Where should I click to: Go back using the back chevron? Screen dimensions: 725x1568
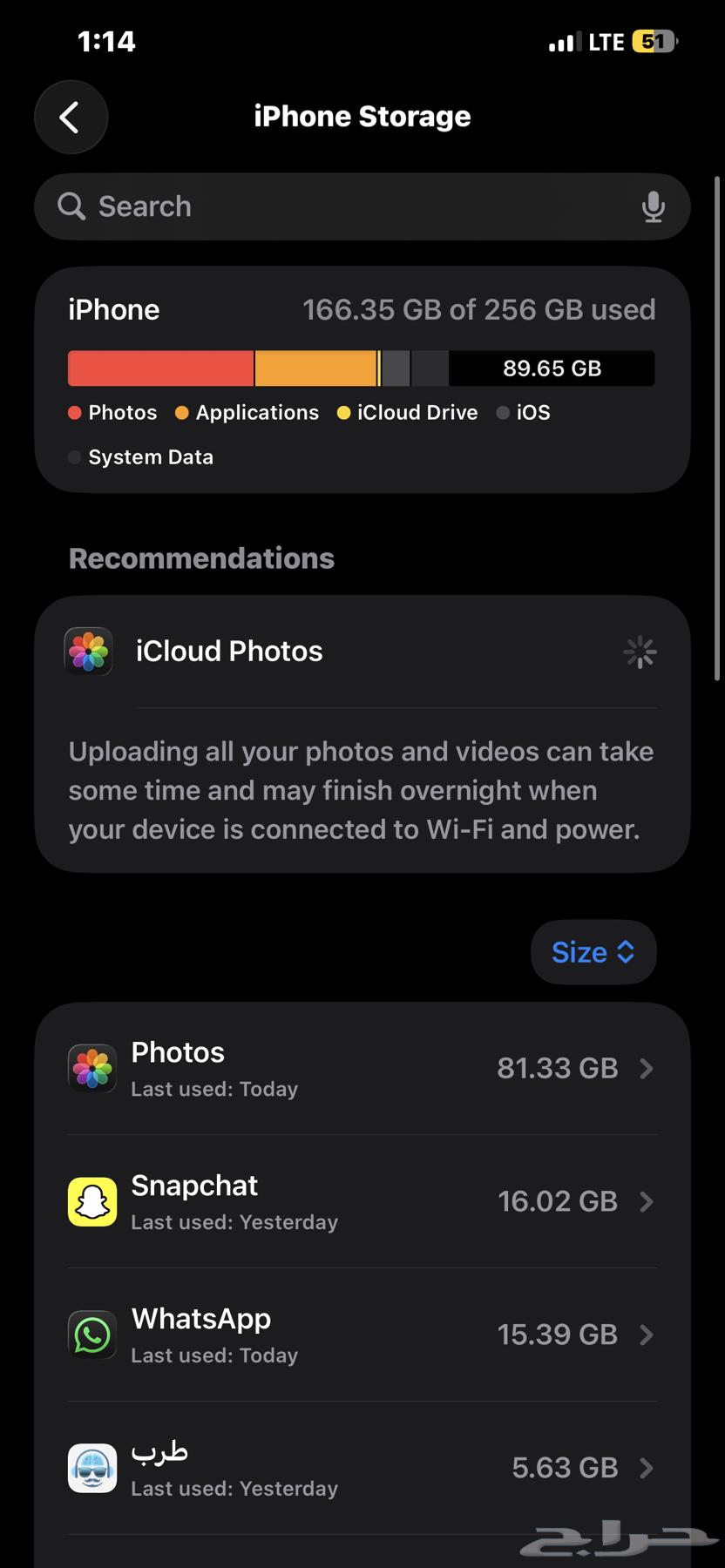pos(71,117)
